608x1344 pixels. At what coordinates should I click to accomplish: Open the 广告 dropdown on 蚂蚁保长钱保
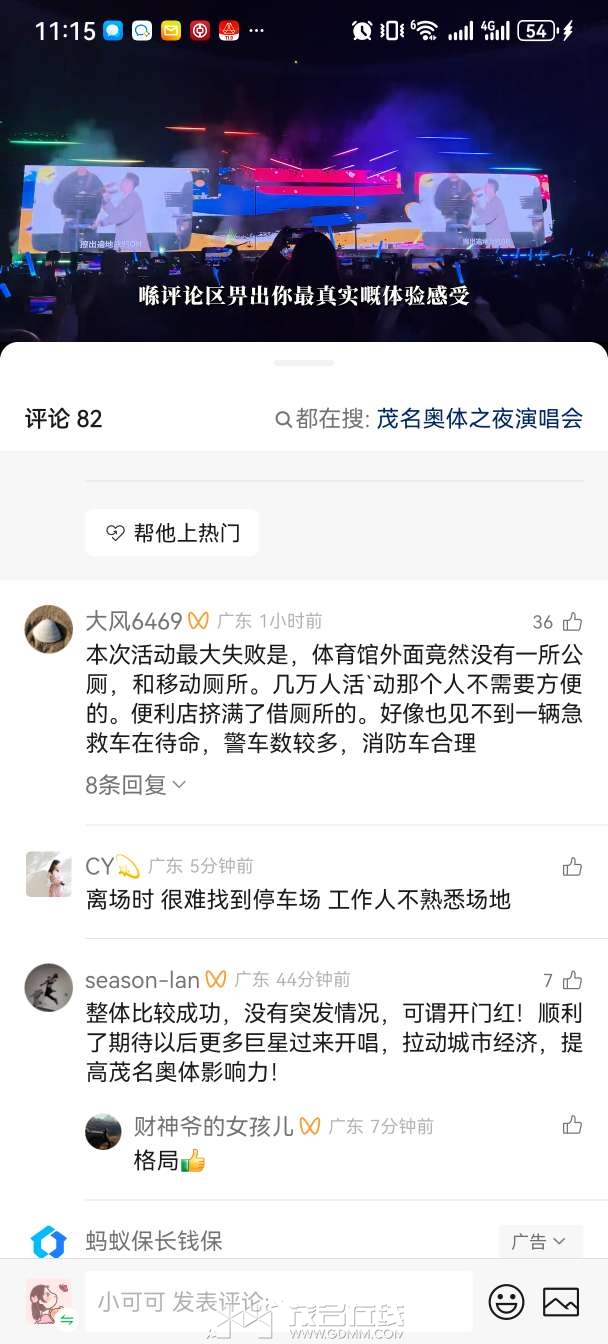(539, 1242)
